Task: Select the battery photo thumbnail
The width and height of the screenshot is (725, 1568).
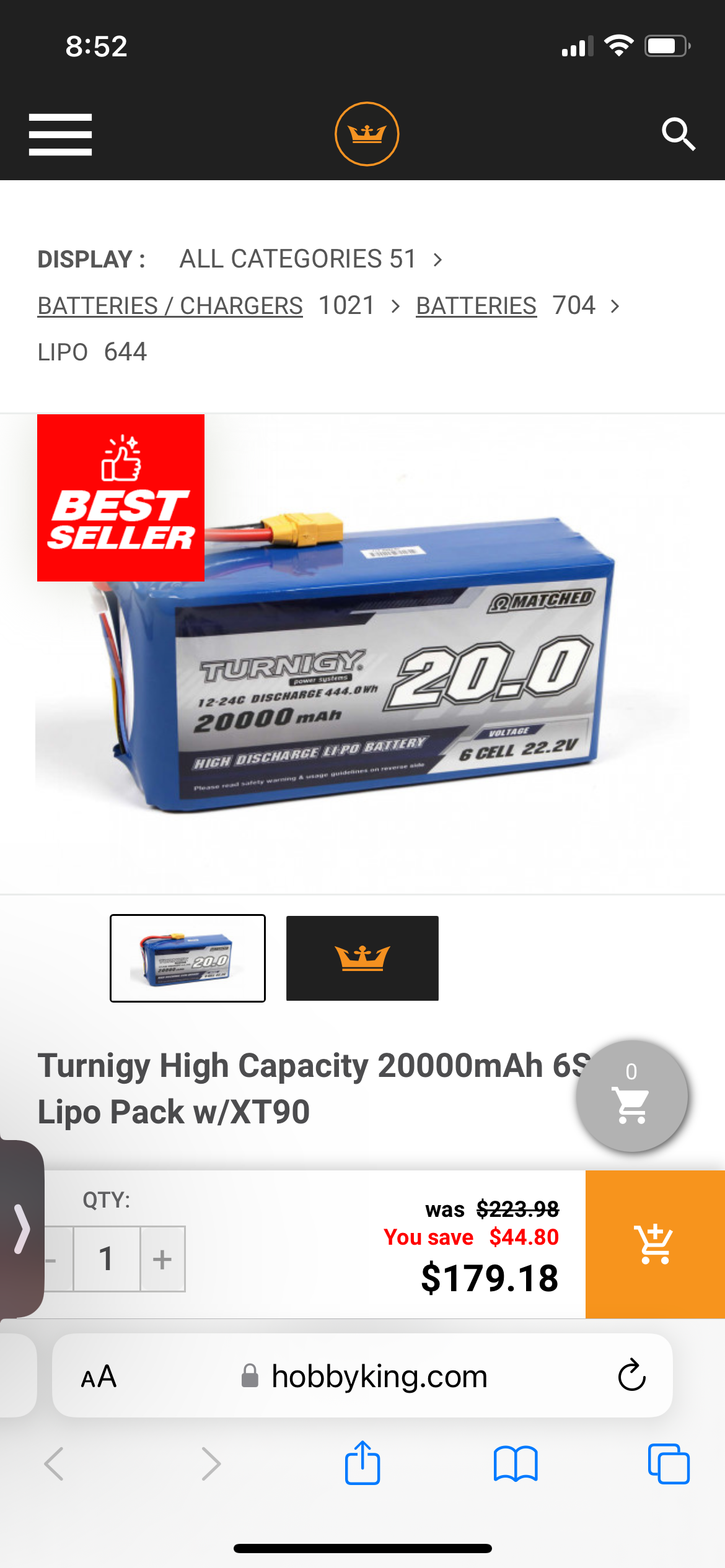Action: [188, 958]
